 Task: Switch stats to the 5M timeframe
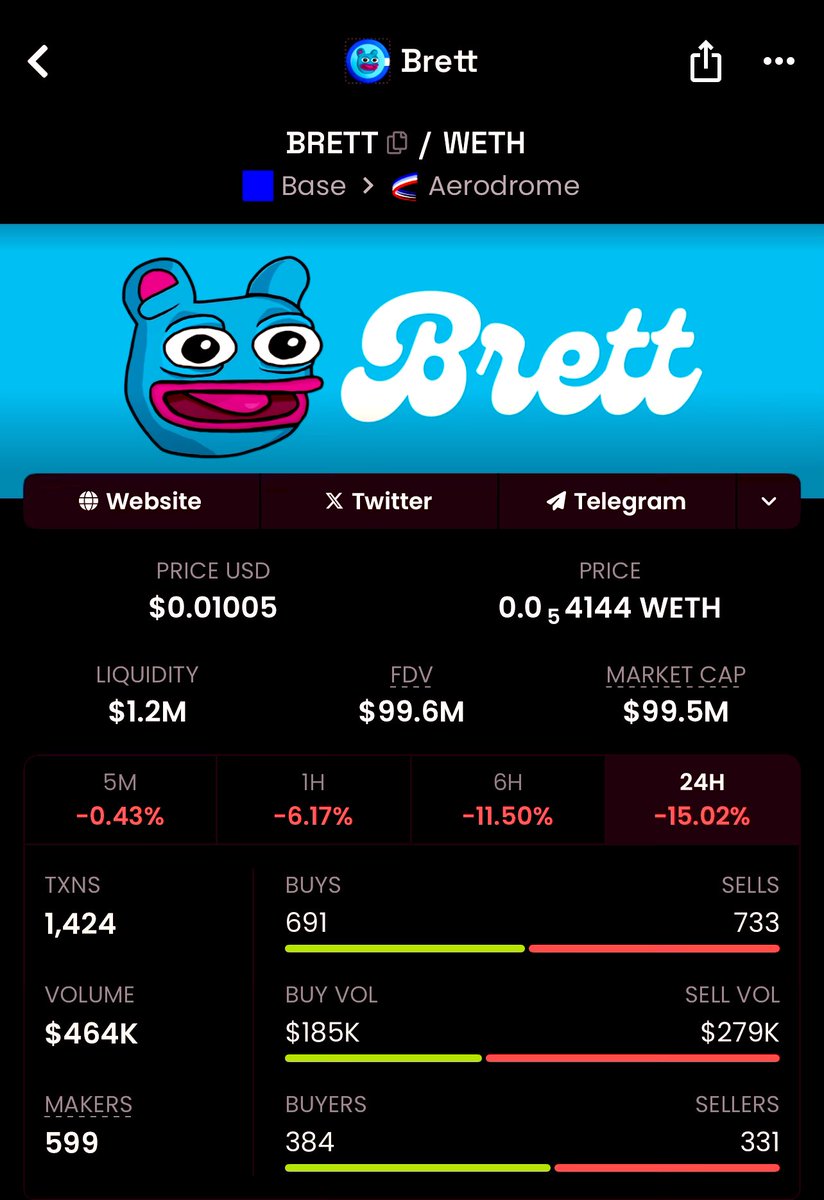pyautogui.click(x=120, y=799)
